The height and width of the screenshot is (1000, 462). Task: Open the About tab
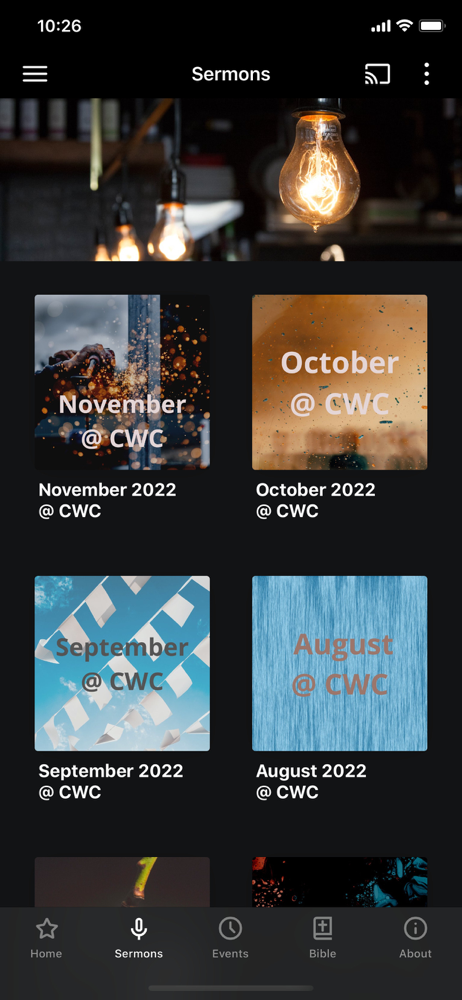coord(415,938)
